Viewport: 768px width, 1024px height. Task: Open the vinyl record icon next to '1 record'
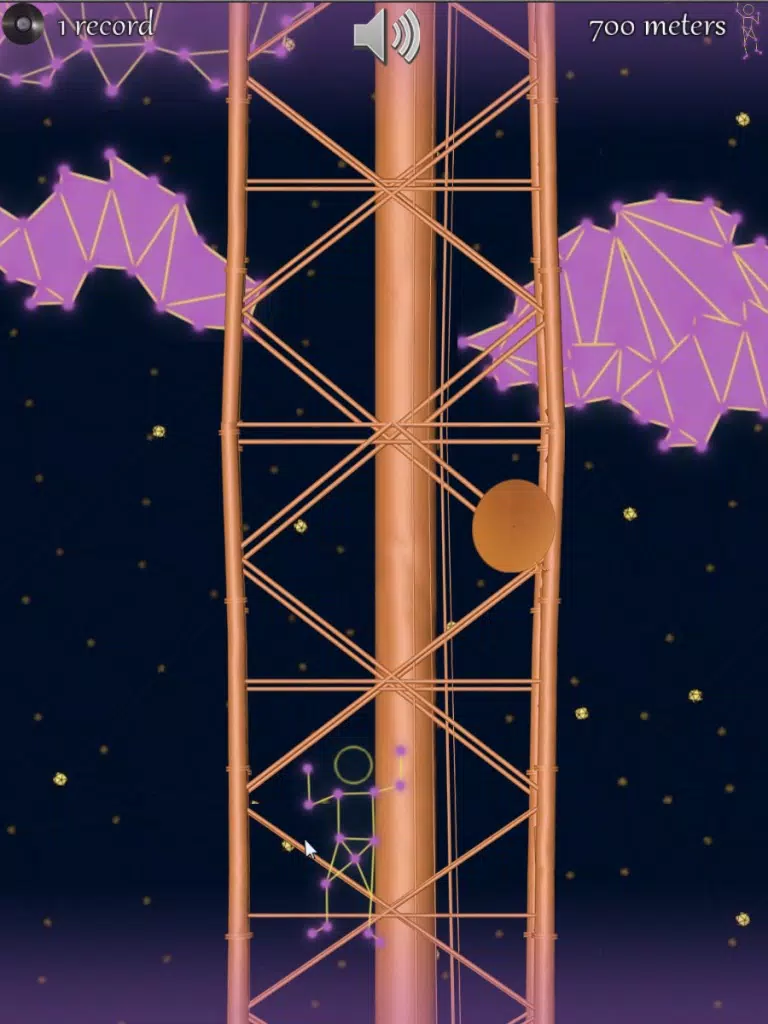point(23,24)
